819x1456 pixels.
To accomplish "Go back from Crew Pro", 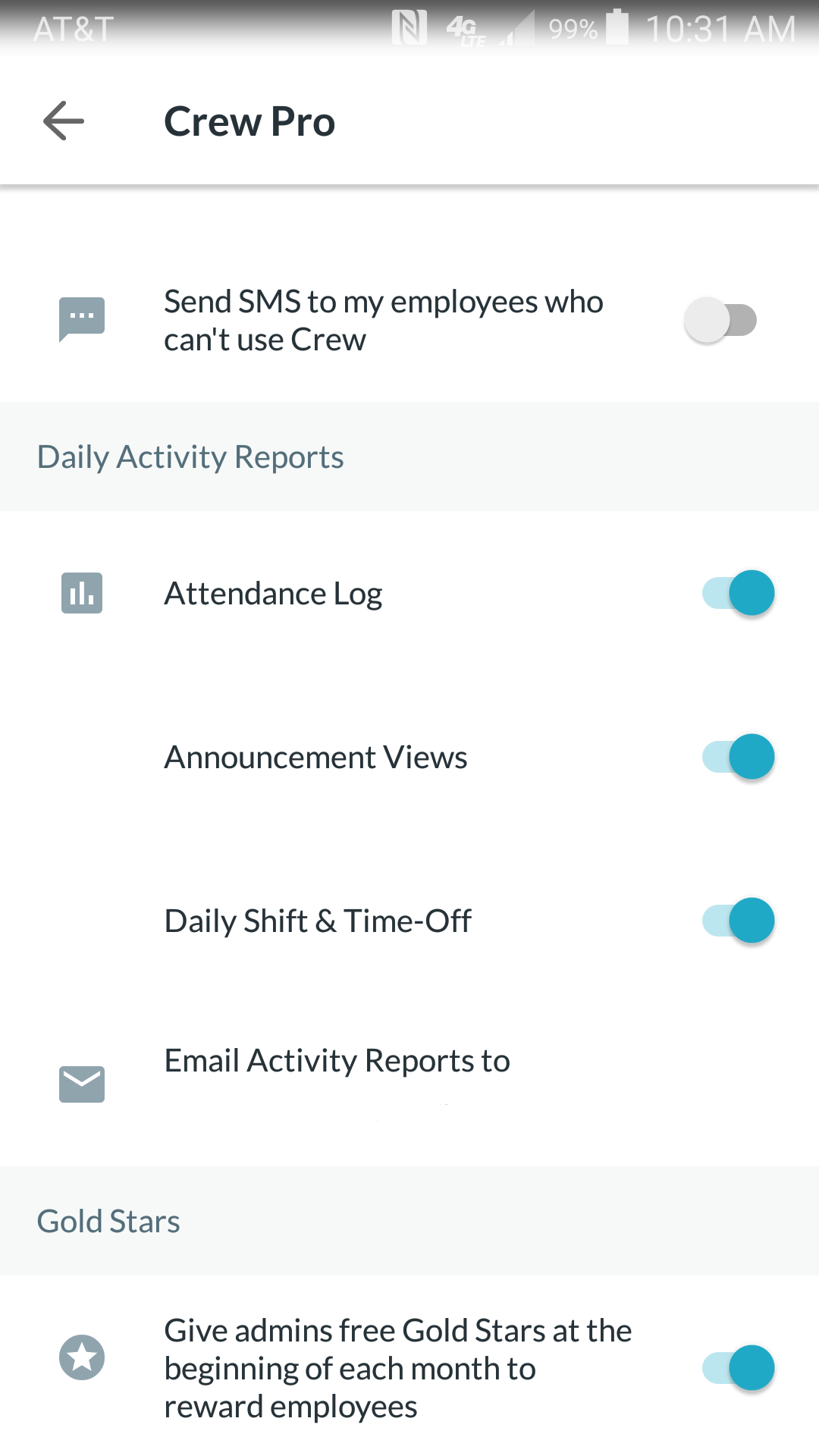I will click(x=64, y=121).
